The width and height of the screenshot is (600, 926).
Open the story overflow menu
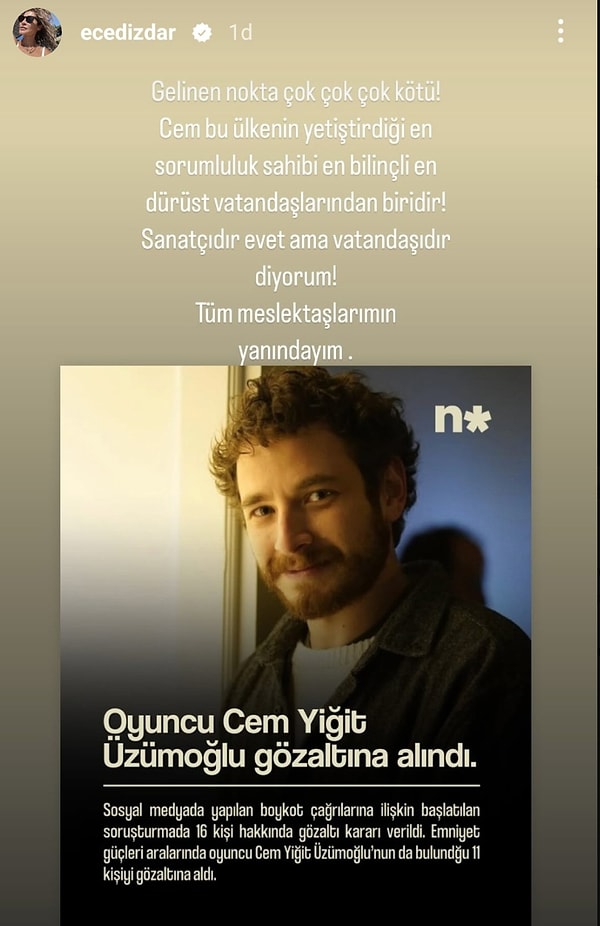click(560, 31)
